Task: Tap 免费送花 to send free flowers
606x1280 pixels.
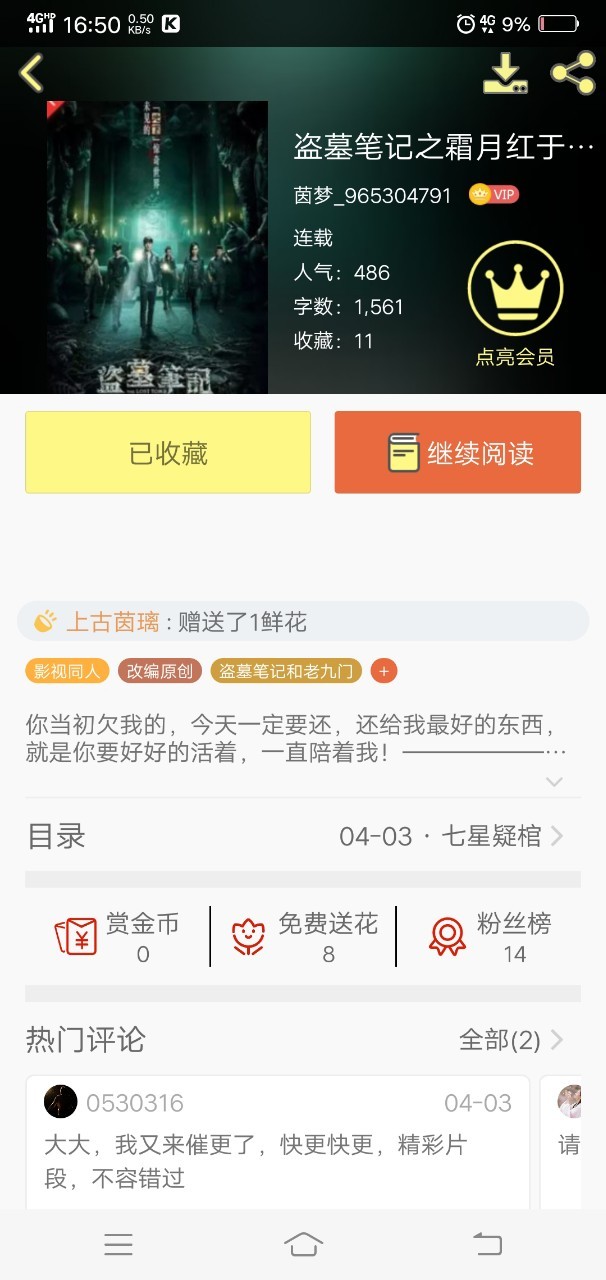Action: pyautogui.click(x=304, y=937)
